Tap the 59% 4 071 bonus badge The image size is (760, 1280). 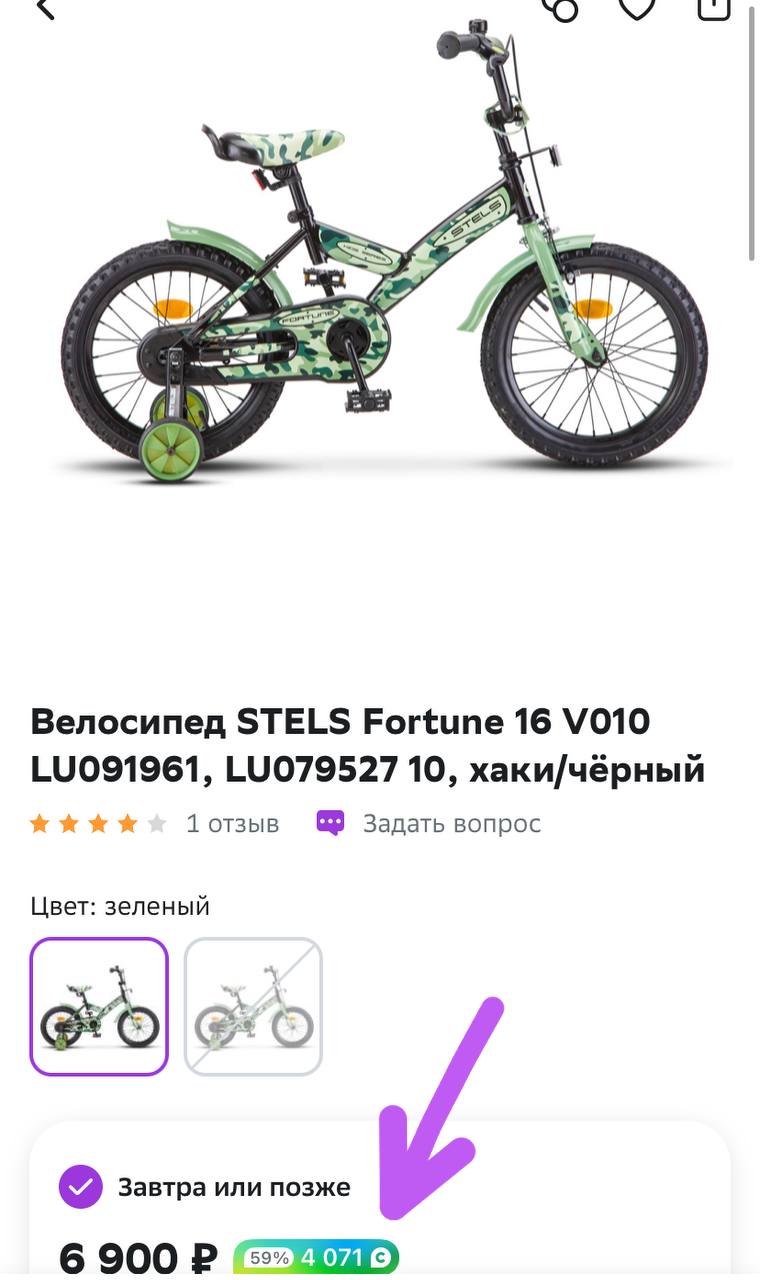316,1258
